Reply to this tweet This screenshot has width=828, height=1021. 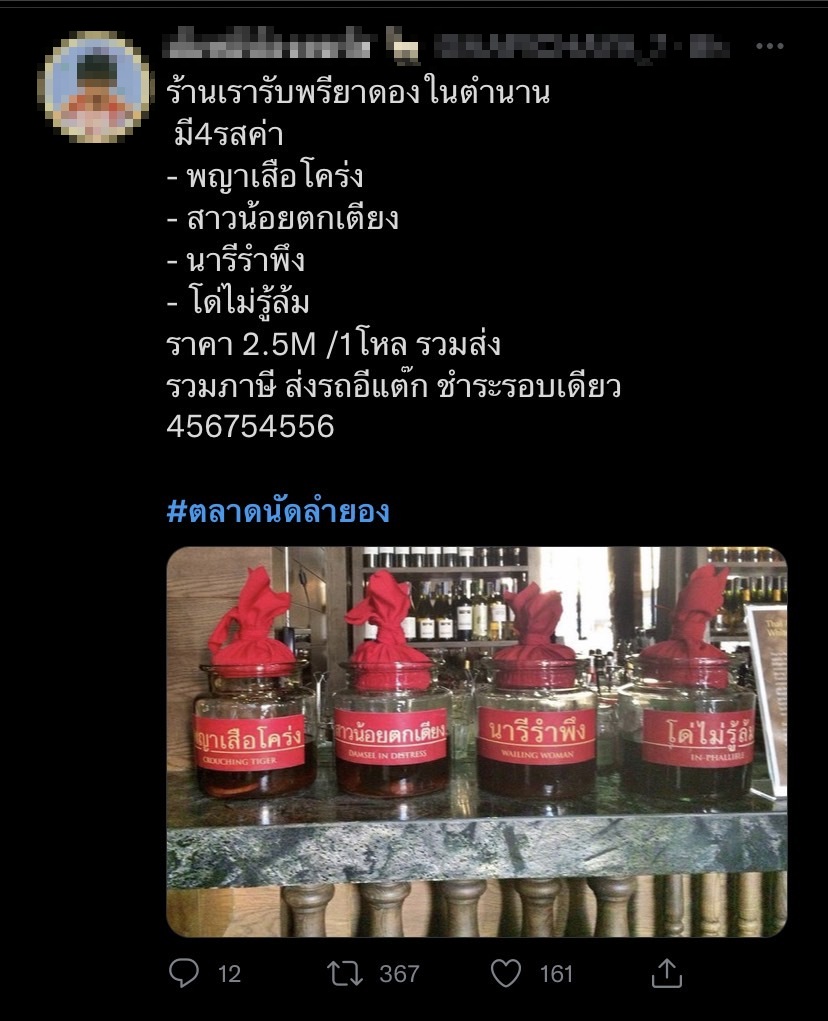click(x=185, y=972)
